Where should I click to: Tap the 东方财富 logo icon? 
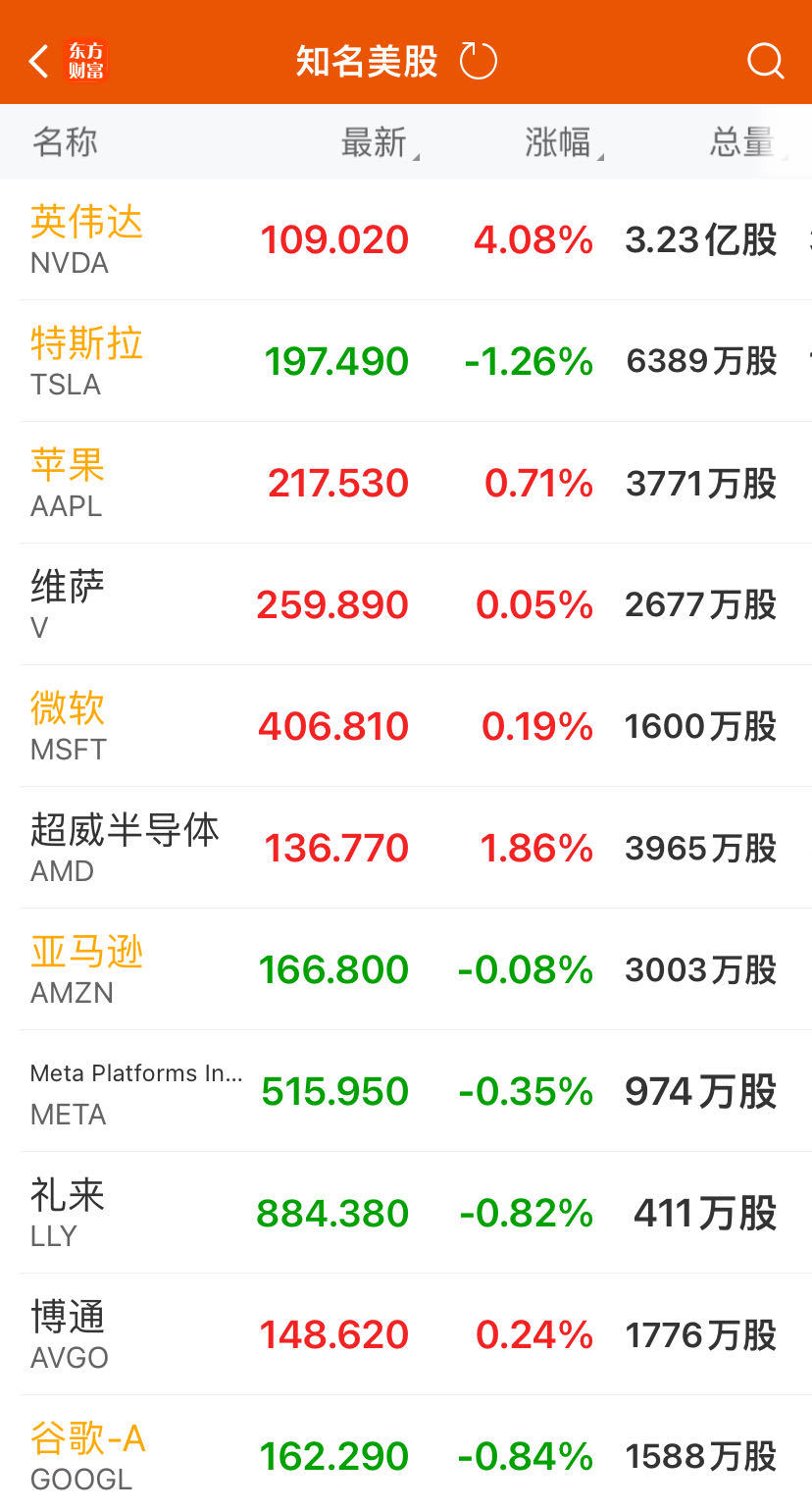pos(89,60)
